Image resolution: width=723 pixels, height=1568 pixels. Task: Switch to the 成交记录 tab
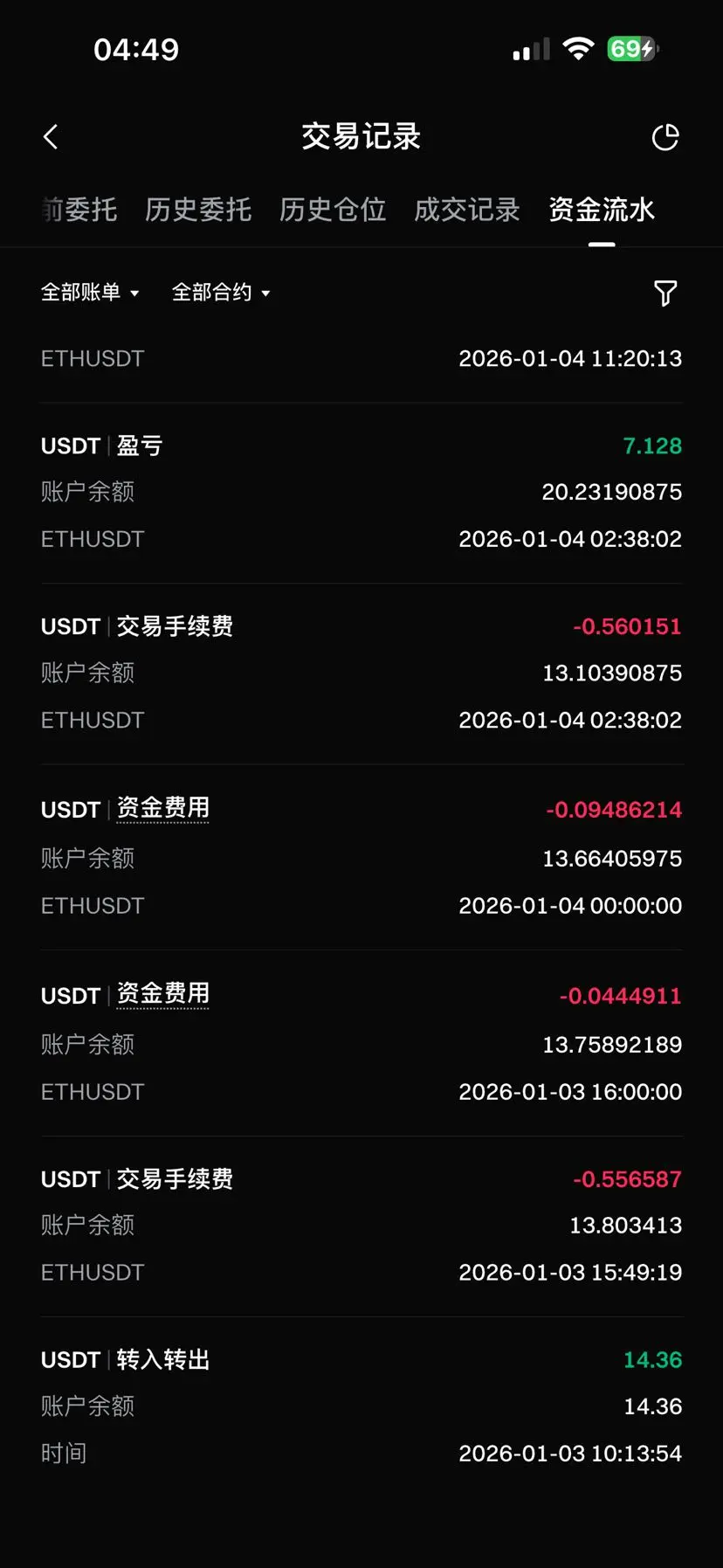pos(467,210)
